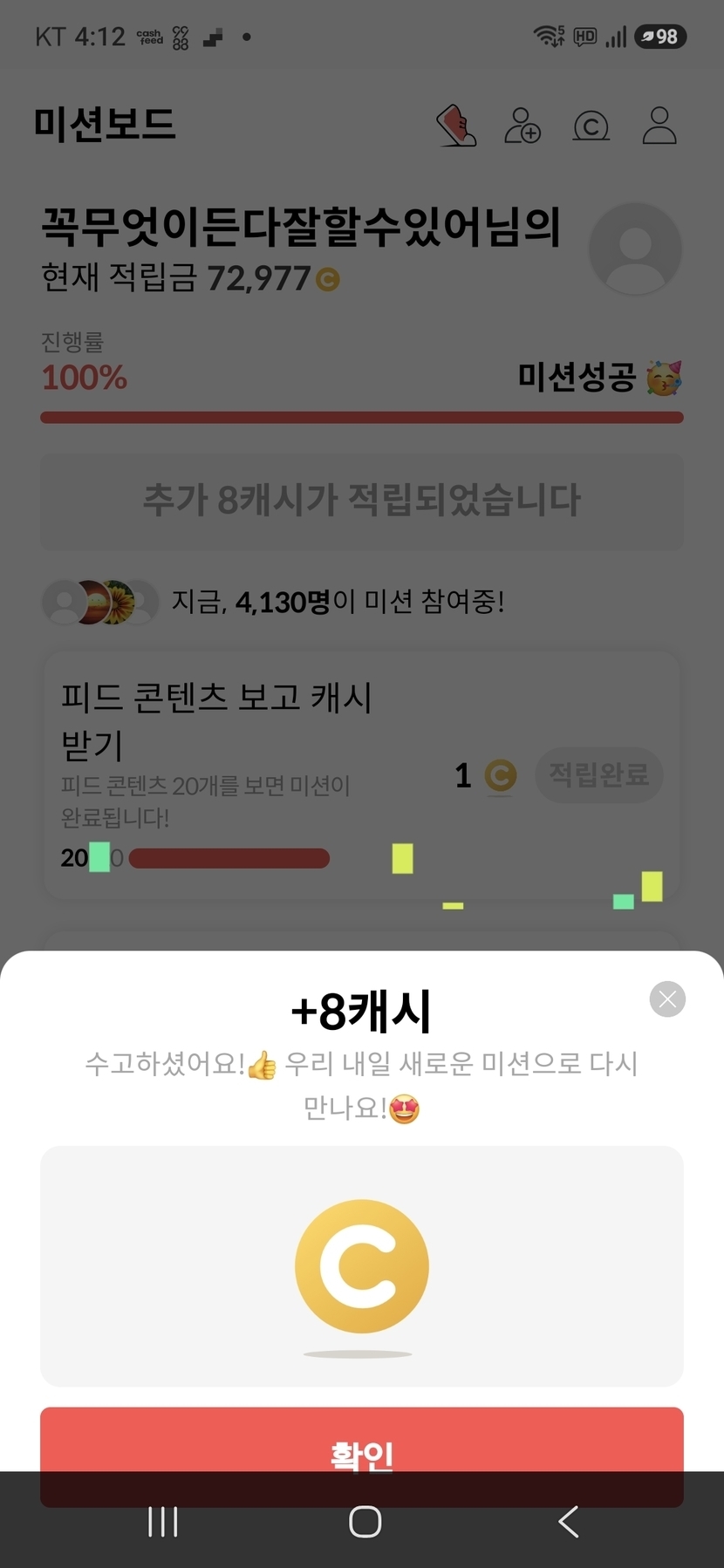Open the add friend icon
Viewport: 724px width, 1568px height.
click(523, 126)
